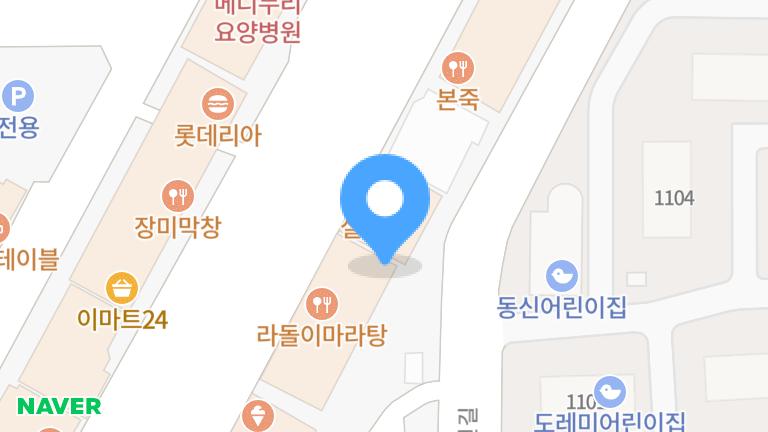The width and height of the screenshot is (768, 432).
Task: Open the 도레미어린이집 daycare marker
Action: click(609, 391)
